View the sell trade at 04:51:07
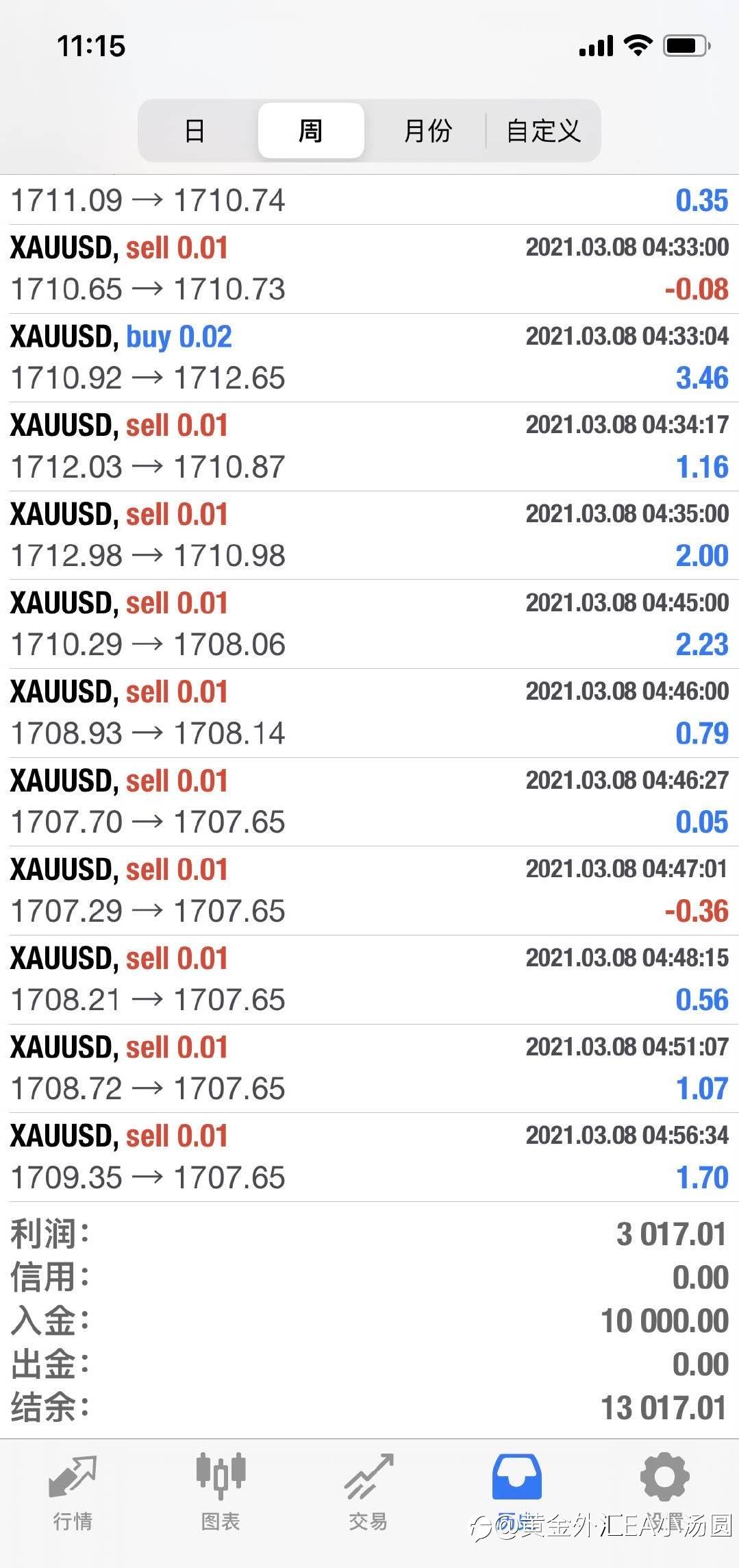739x1568 pixels. pyautogui.click(x=369, y=1068)
